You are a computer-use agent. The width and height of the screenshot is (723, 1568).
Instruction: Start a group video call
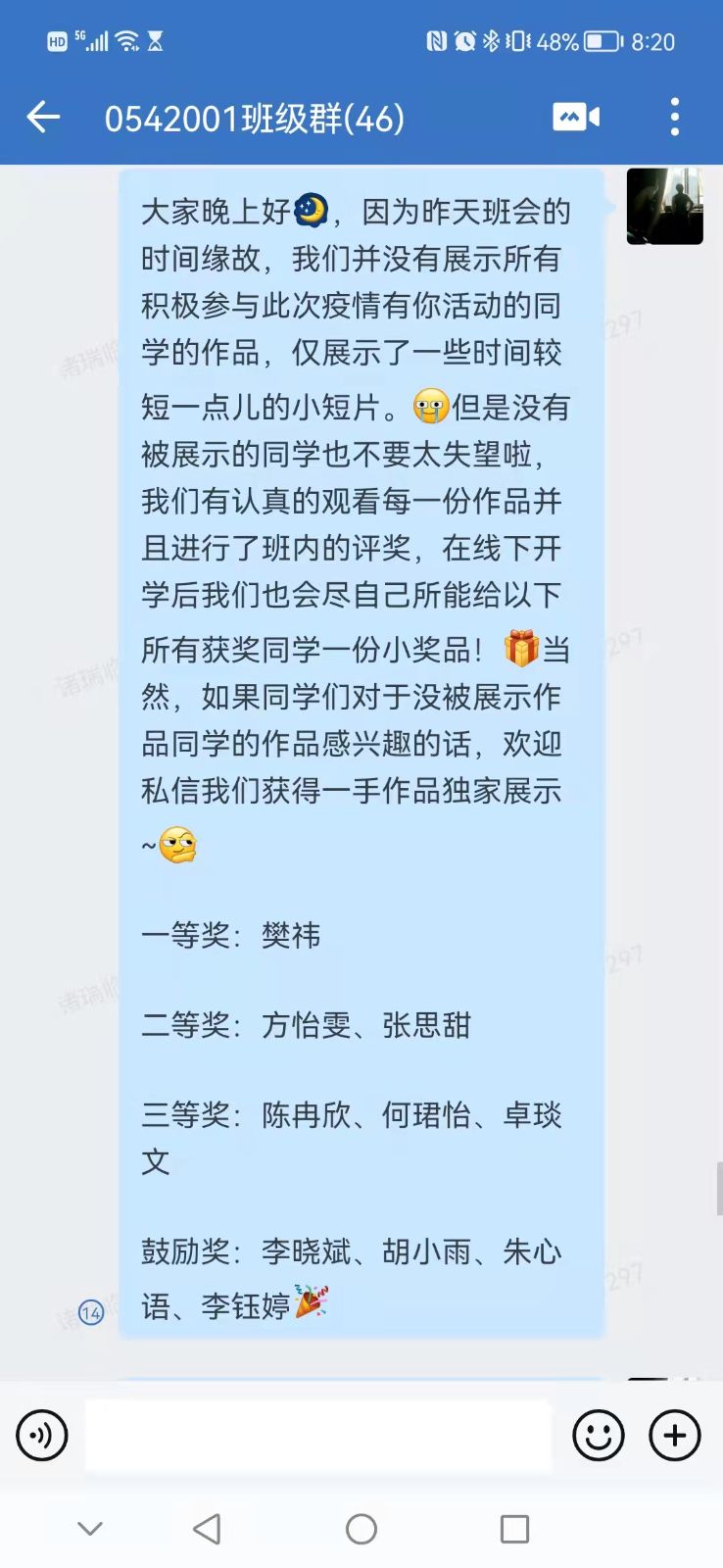[576, 118]
